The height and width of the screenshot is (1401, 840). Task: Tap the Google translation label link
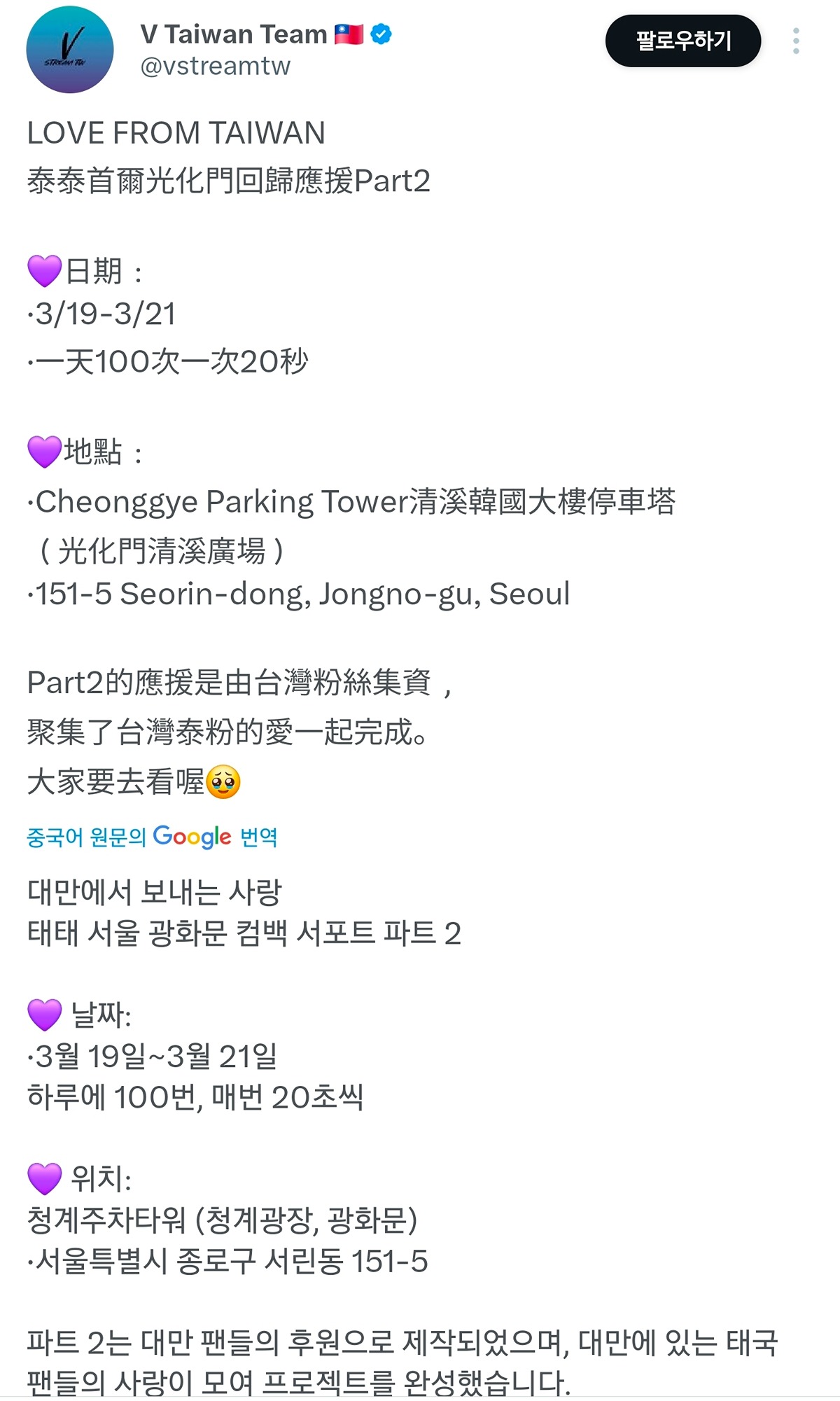pyautogui.click(x=152, y=837)
